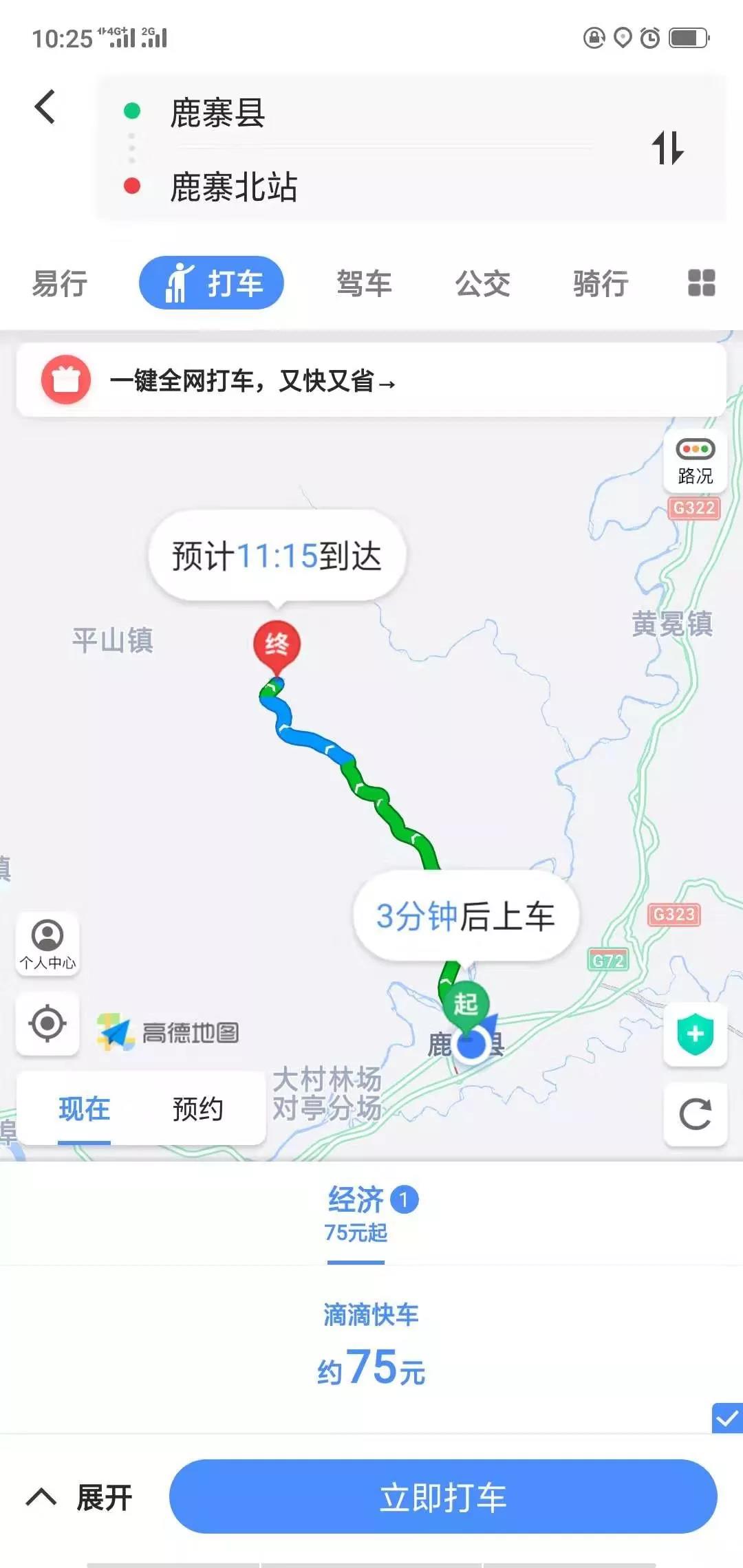Viewport: 743px width, 1568px height.
Task: Refresh the route with reload icon
Action: (x=695, y=1114)
